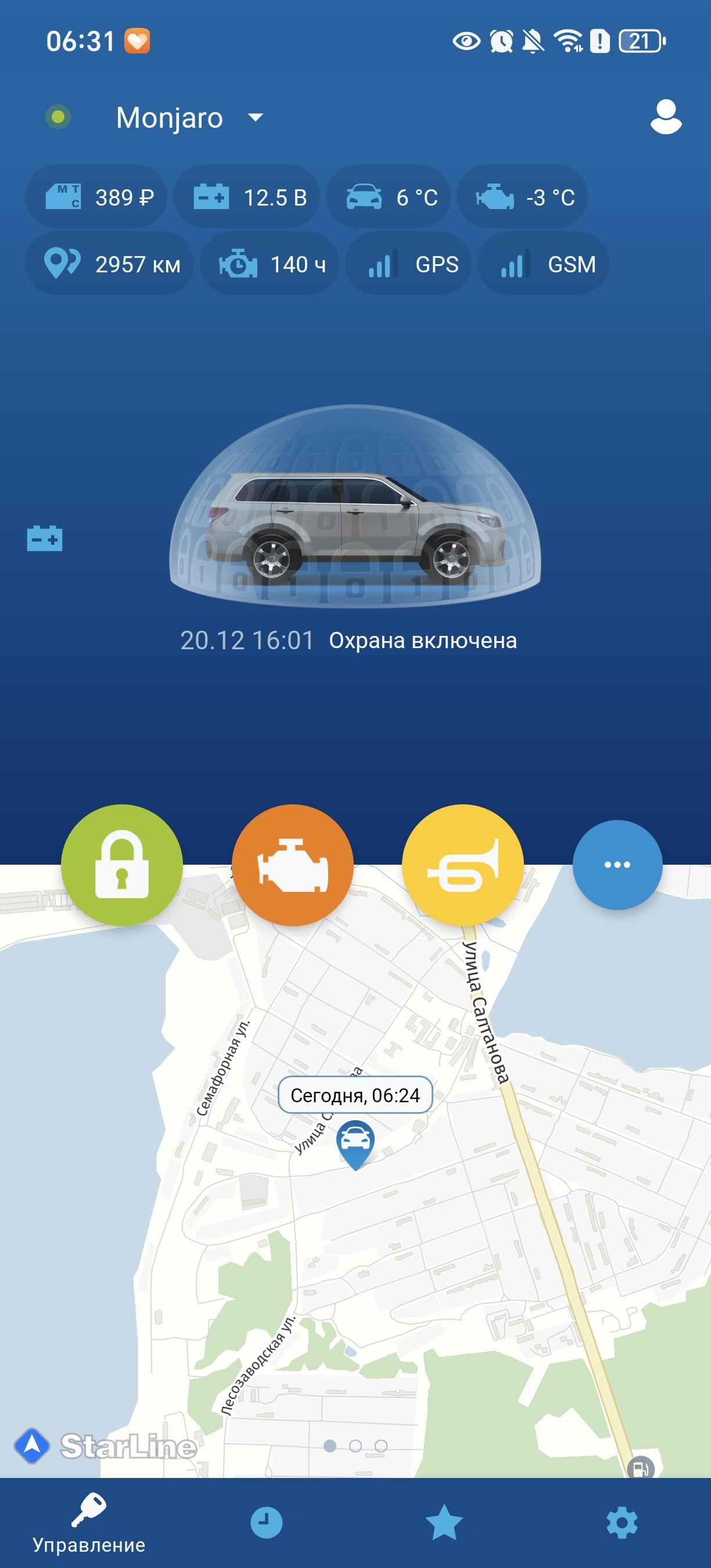Tap the -3 °C engine temperature chip
The image size is (711, 1568).
(x=522, y=197)
